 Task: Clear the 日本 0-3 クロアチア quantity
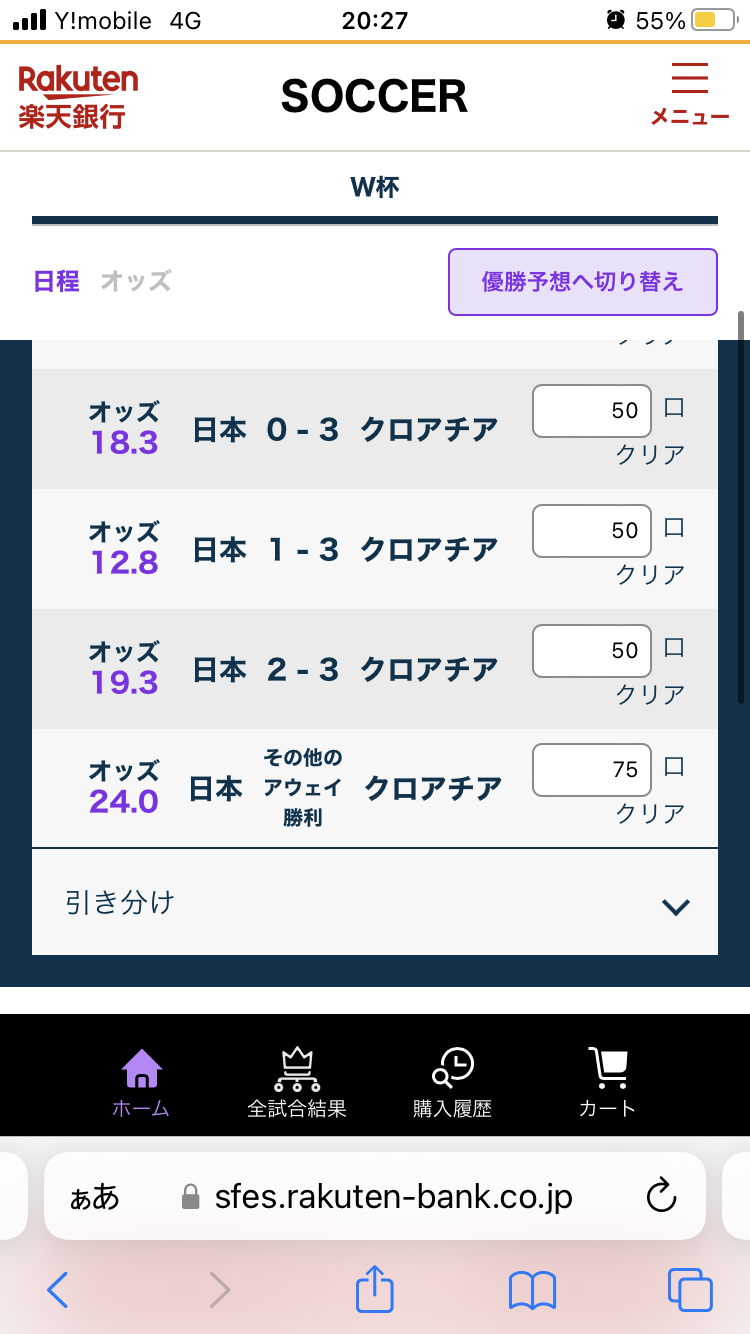[650, 454]
